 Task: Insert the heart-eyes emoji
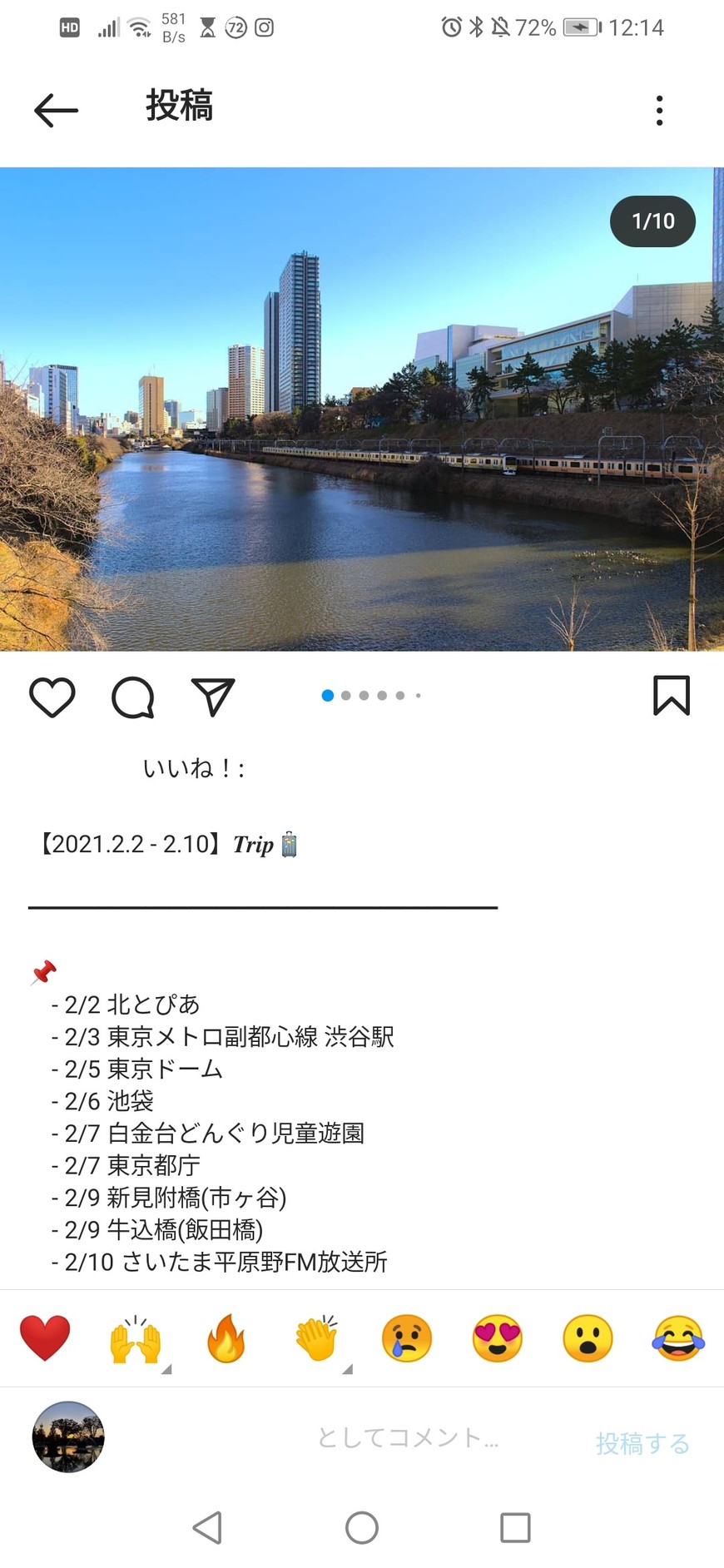(497, 1338)
